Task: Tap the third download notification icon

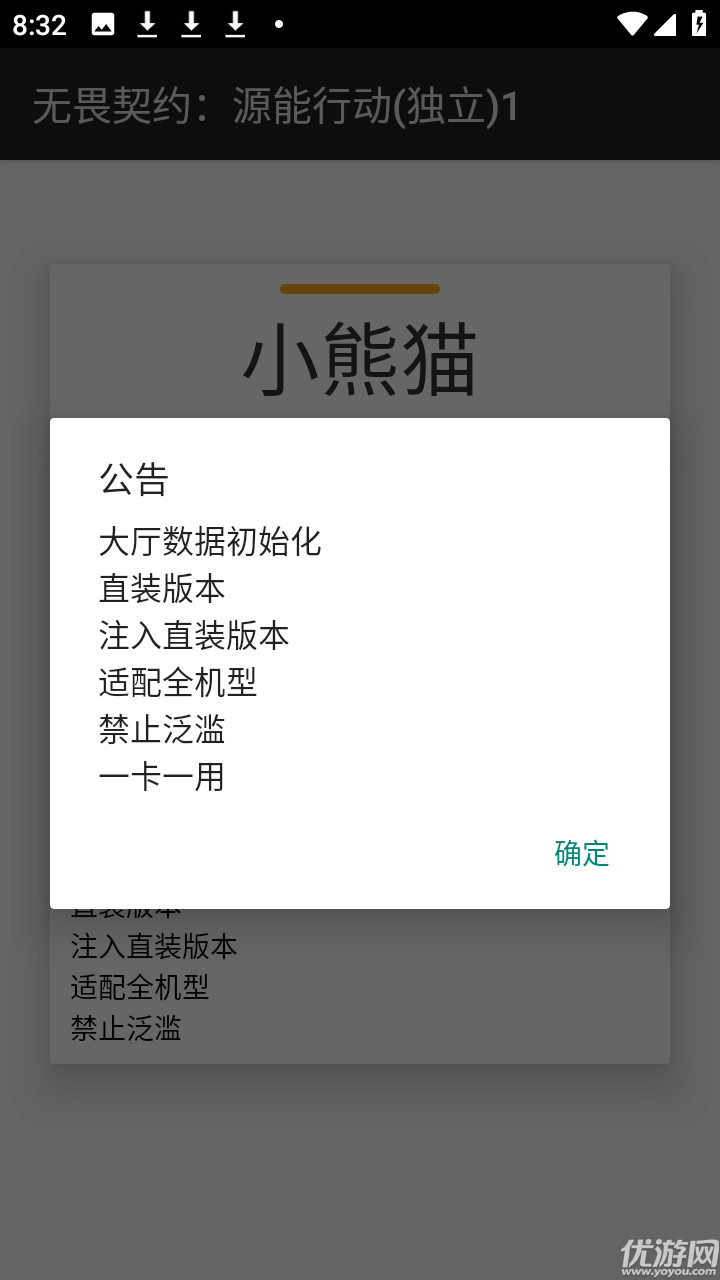Action: [233, 22]
